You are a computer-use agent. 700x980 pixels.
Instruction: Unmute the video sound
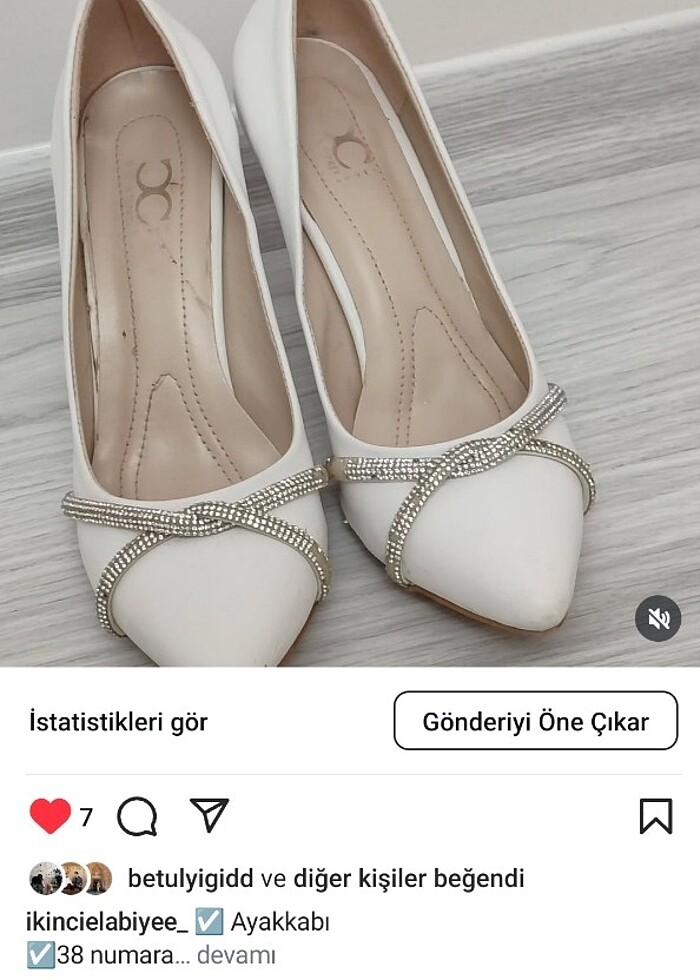658,620
